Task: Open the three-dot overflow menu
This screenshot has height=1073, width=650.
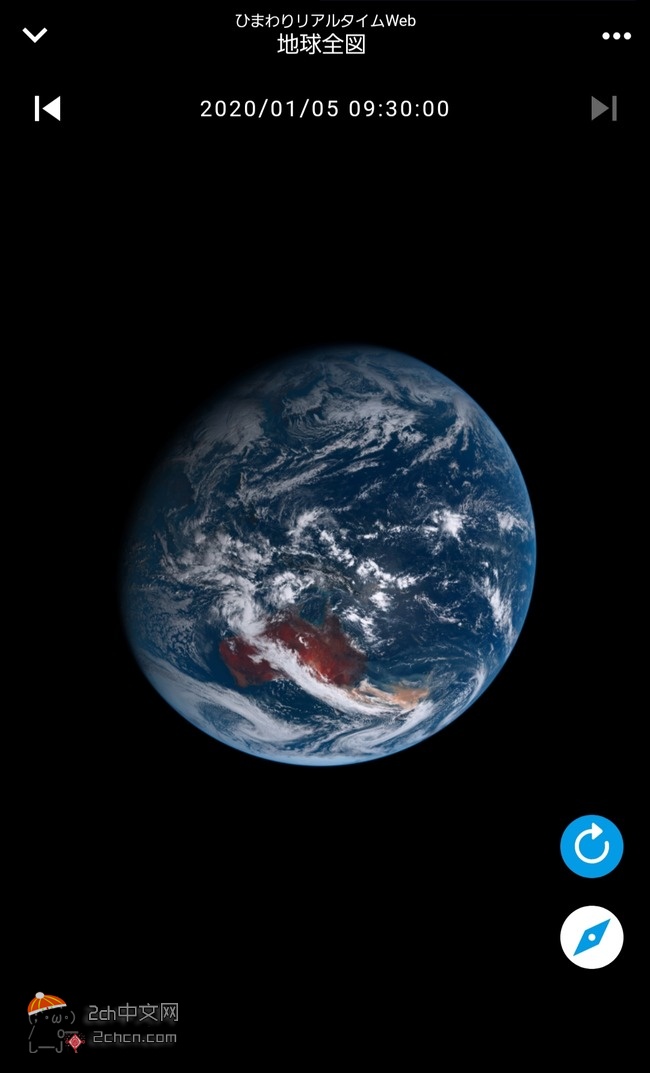Action: 616,36
